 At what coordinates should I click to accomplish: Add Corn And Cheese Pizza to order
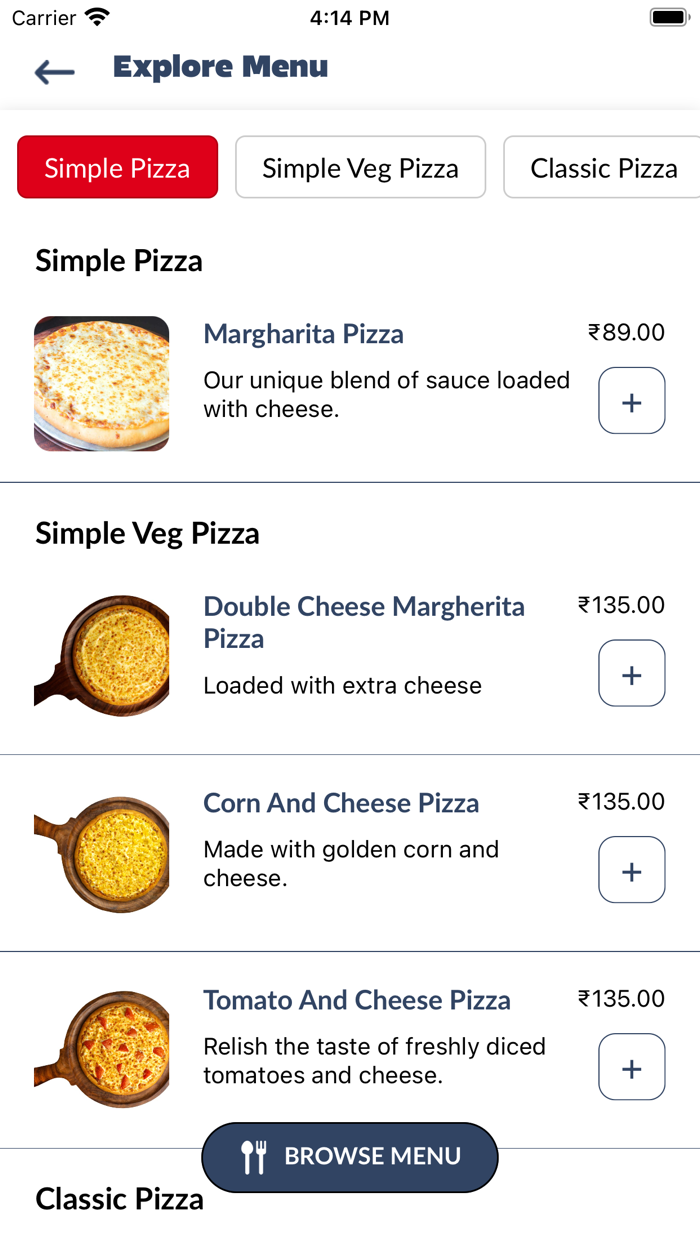click(631, 870)
